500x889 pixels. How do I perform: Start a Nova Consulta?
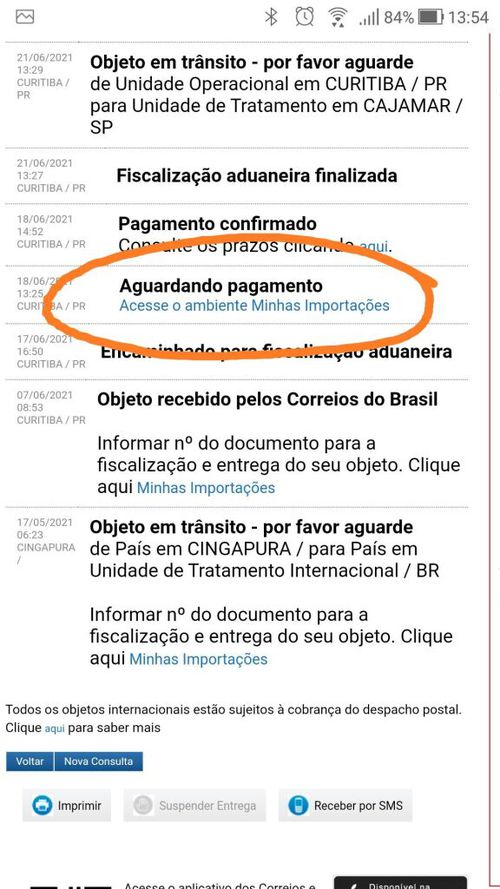[98, 761]
